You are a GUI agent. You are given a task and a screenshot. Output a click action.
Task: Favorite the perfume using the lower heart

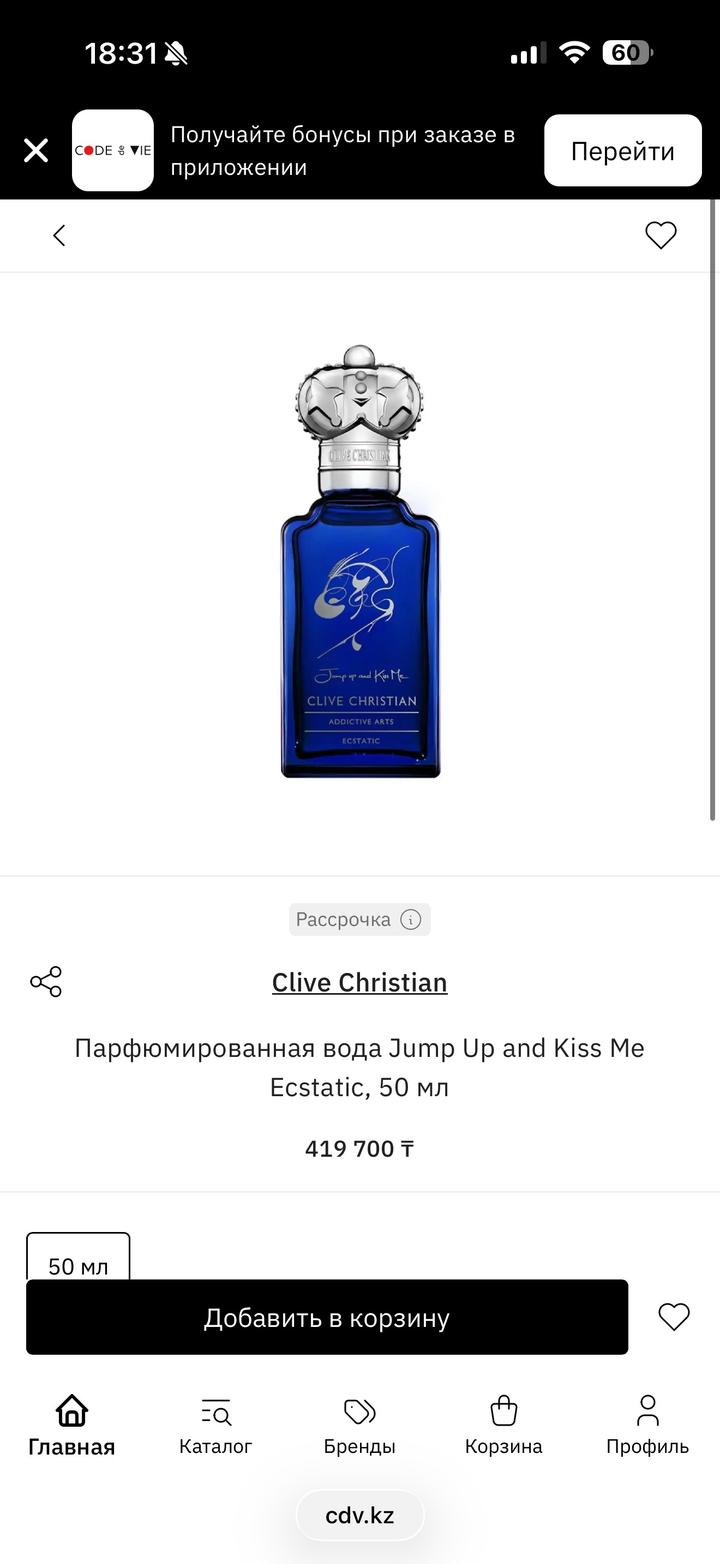[x=673, y=1317]
